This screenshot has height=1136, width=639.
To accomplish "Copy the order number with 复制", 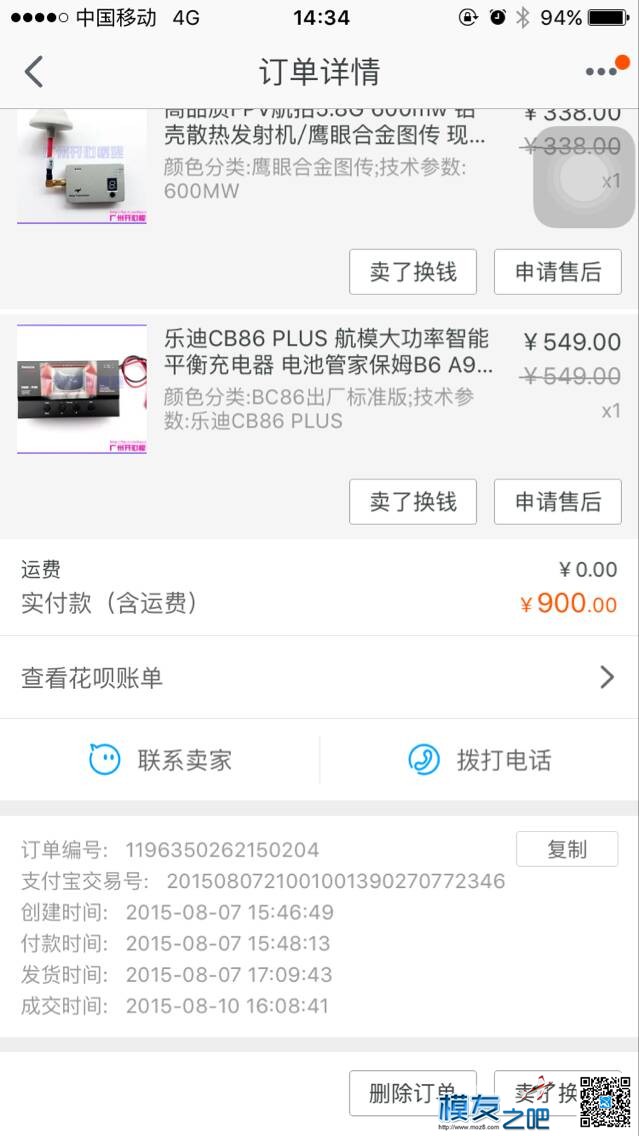I will (566, 849).
